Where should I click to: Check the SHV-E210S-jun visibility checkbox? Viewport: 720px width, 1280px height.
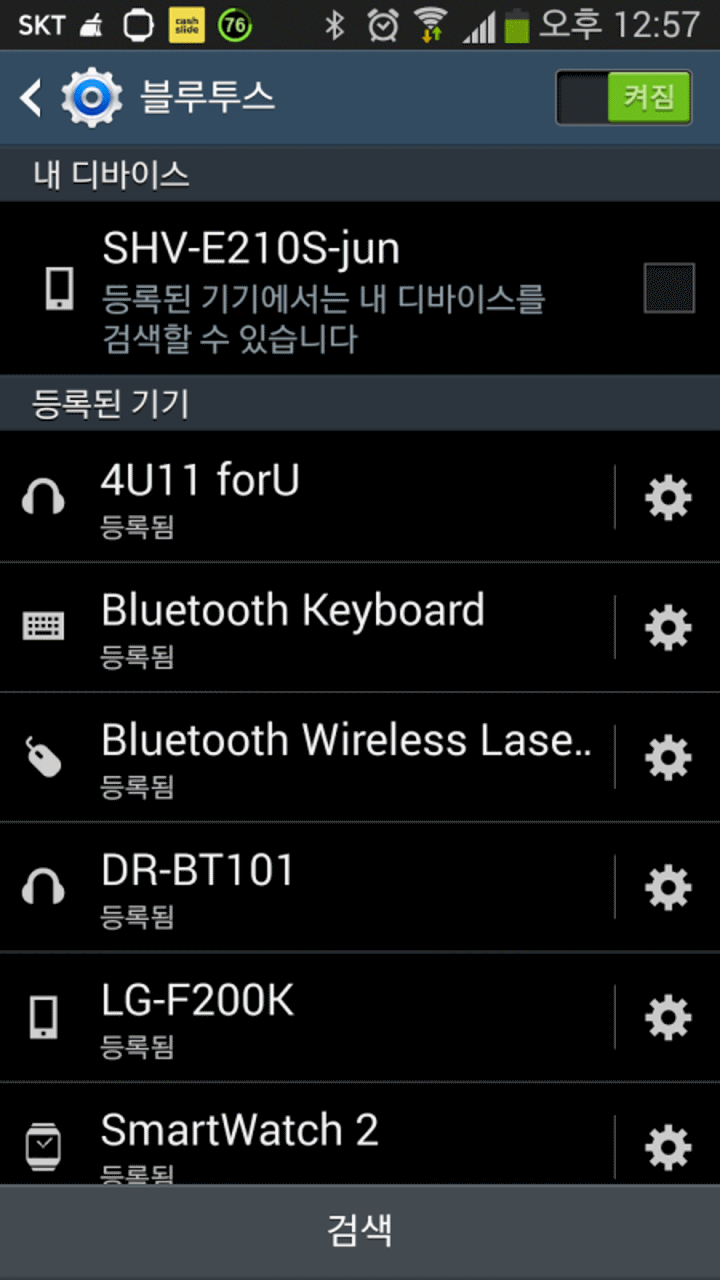(x=669, y=288)
